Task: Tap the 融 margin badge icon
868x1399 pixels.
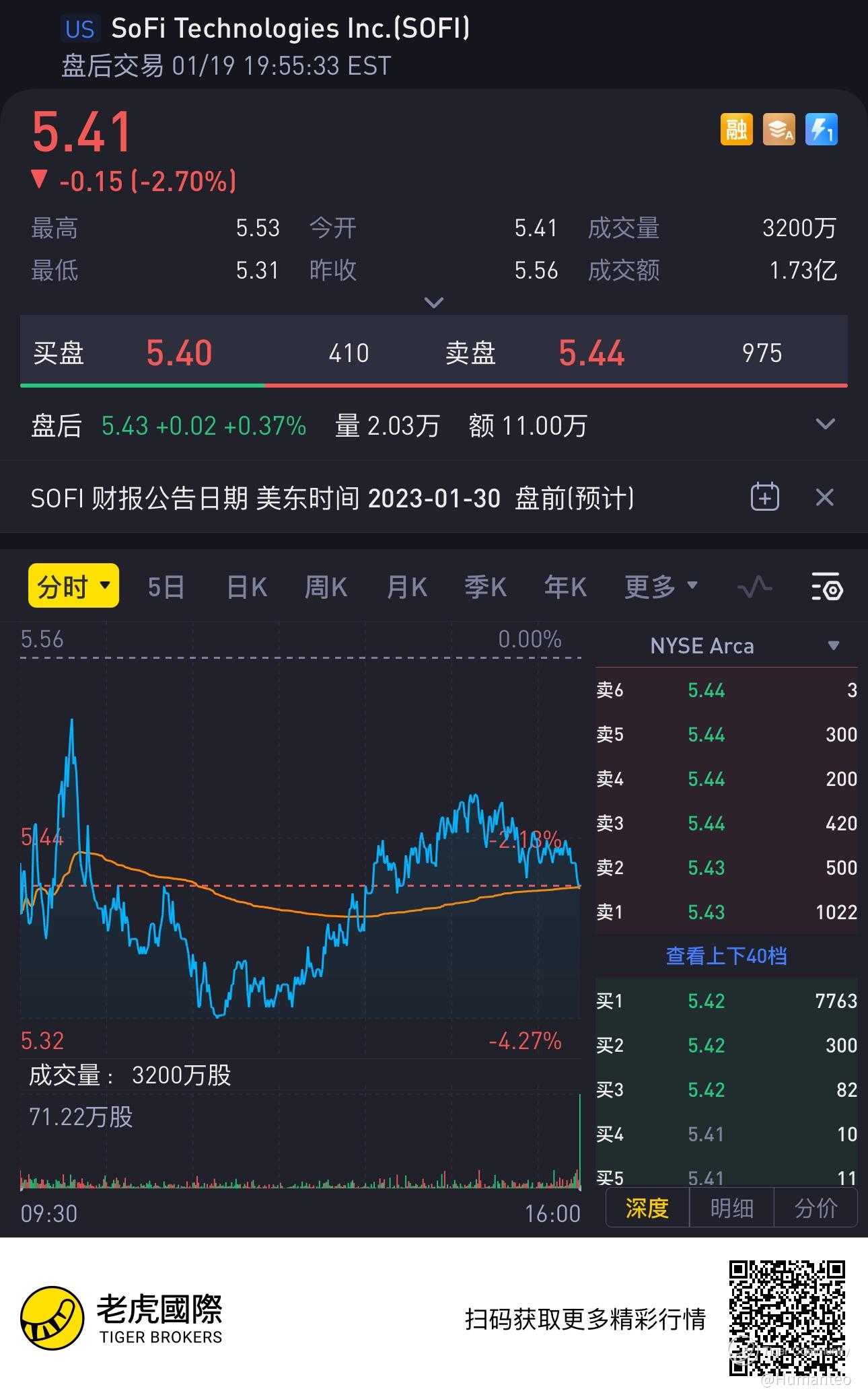Action: [x=736, y=129]
